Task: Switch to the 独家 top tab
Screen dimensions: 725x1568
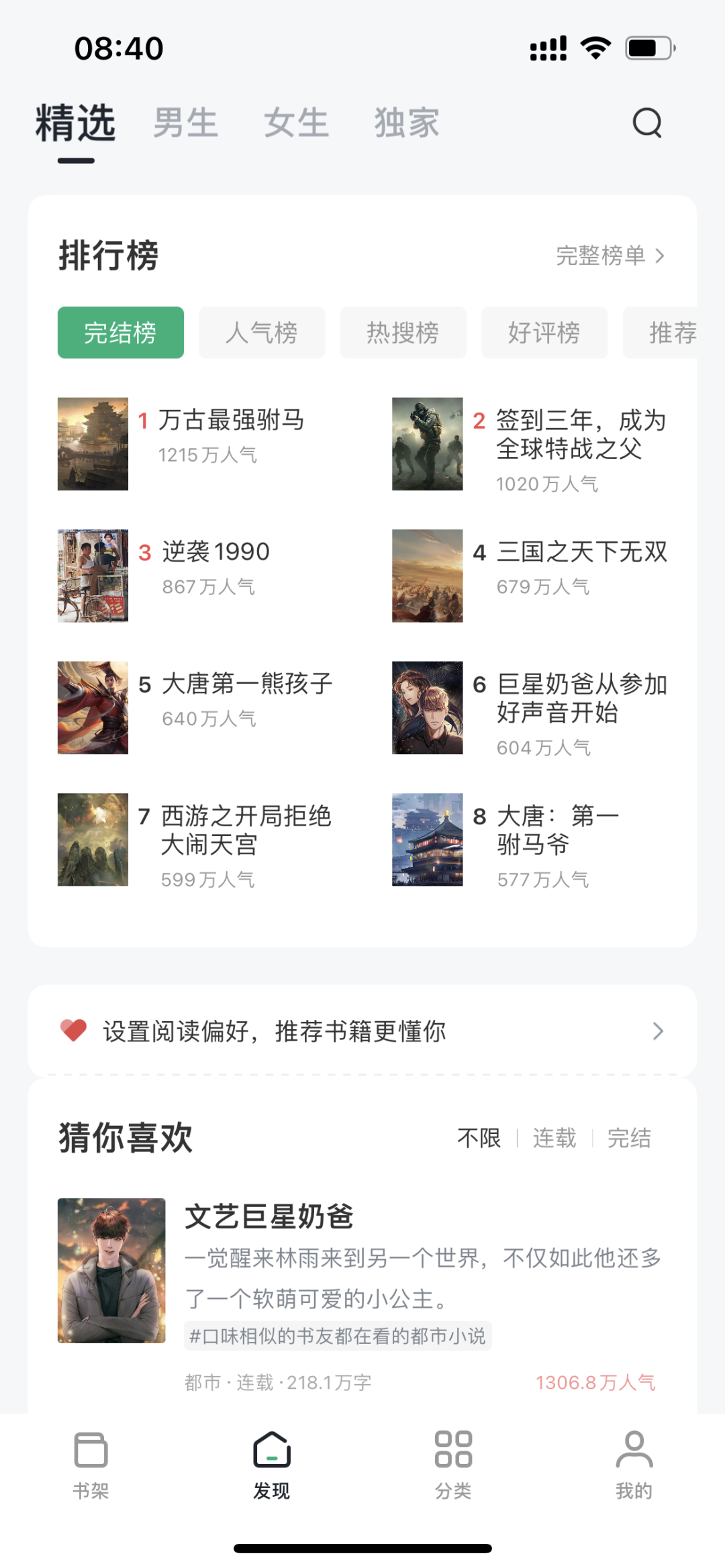Action: [x=407, y=123]
